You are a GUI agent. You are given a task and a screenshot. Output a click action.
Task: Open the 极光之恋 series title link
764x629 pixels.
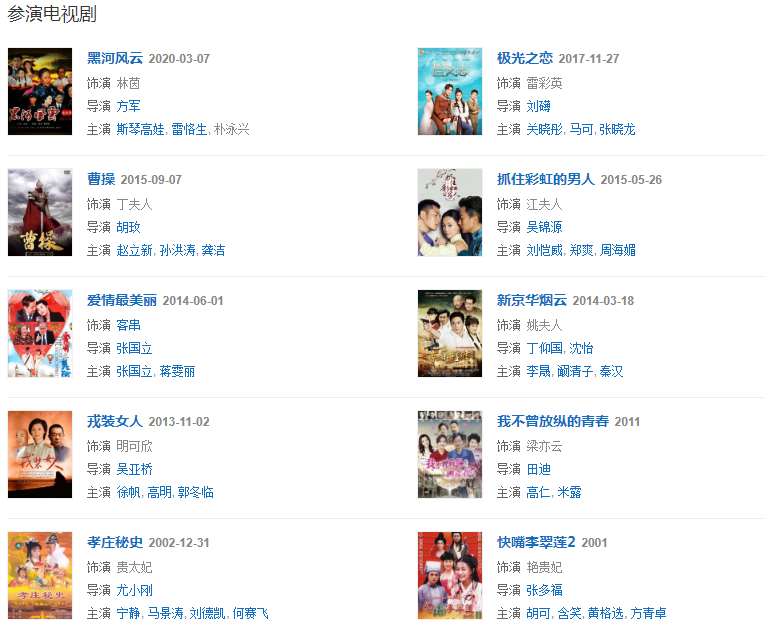525,58
